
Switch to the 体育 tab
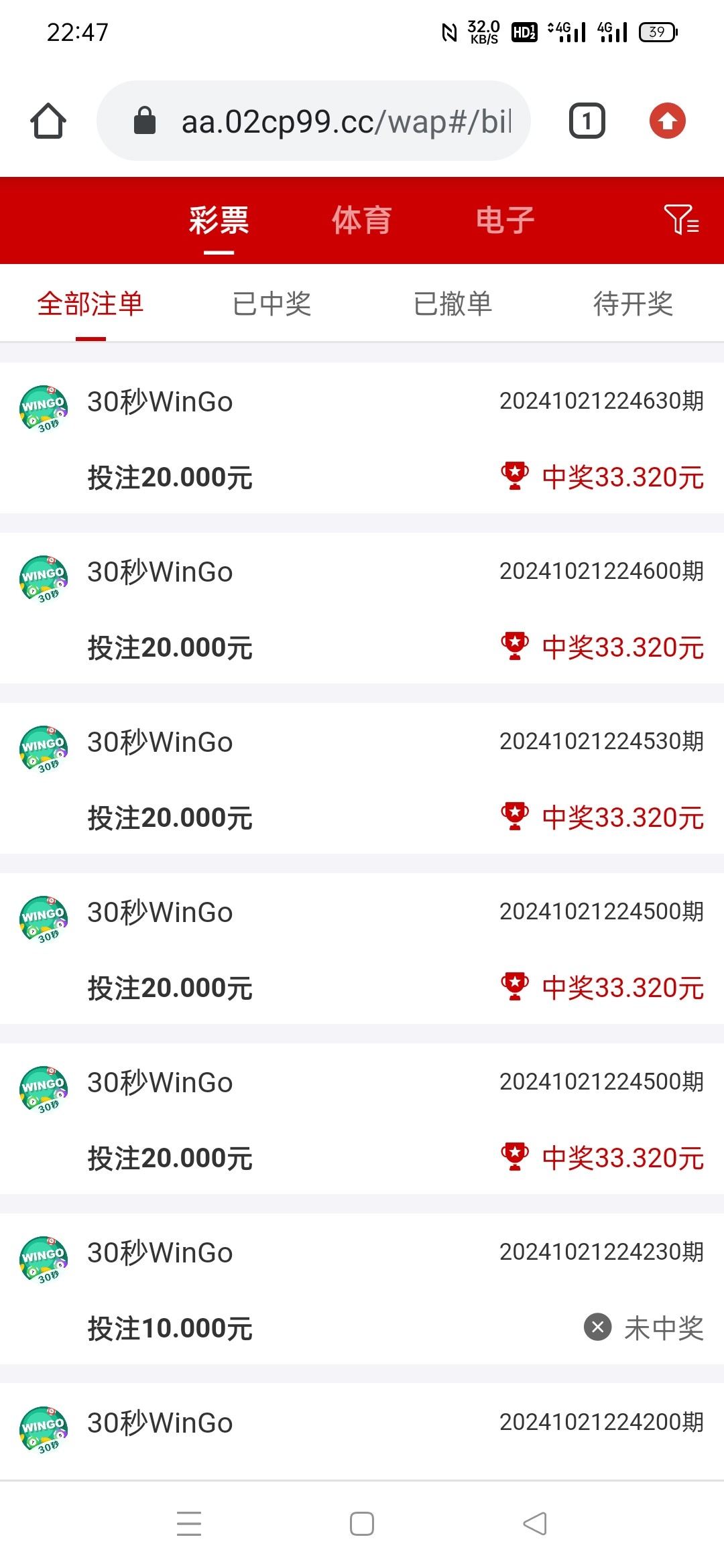pos(362,220)
